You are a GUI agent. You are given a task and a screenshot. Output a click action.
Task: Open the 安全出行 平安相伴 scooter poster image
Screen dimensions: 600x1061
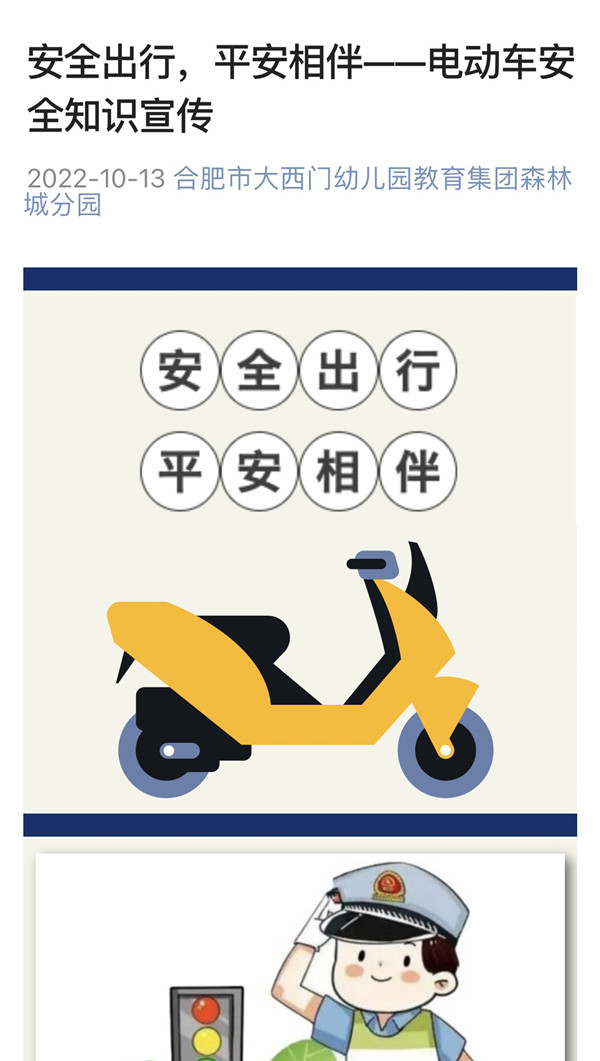300,550
